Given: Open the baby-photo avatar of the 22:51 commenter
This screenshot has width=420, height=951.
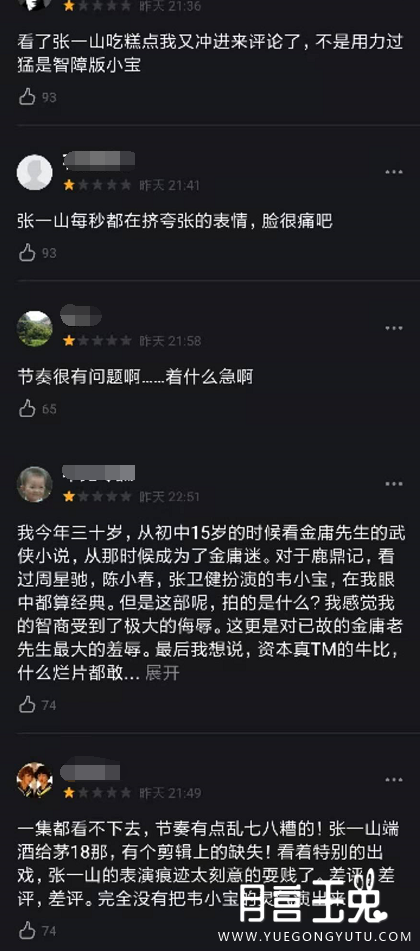Looking at the screenshot, I should [x=35, y=484].
